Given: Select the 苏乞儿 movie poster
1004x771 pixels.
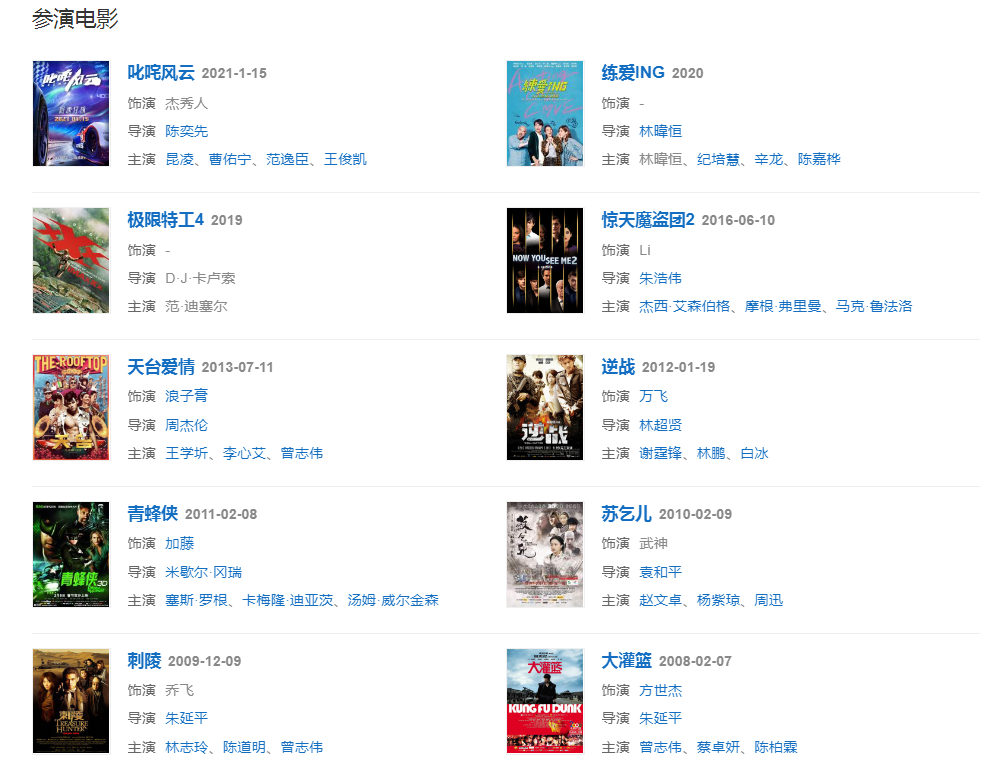Looking at the screenshot, I should pos(544,554).
